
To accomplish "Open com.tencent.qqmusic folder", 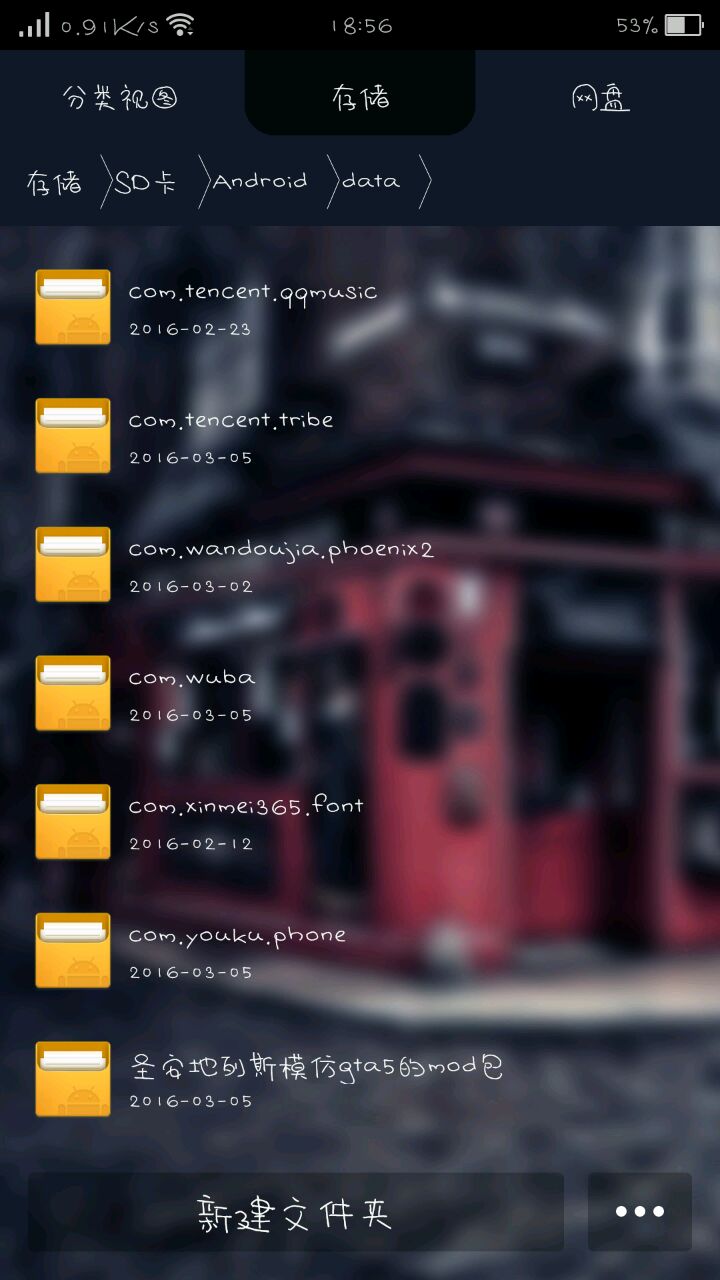I will pyautogui.click(x=253, y=307).
